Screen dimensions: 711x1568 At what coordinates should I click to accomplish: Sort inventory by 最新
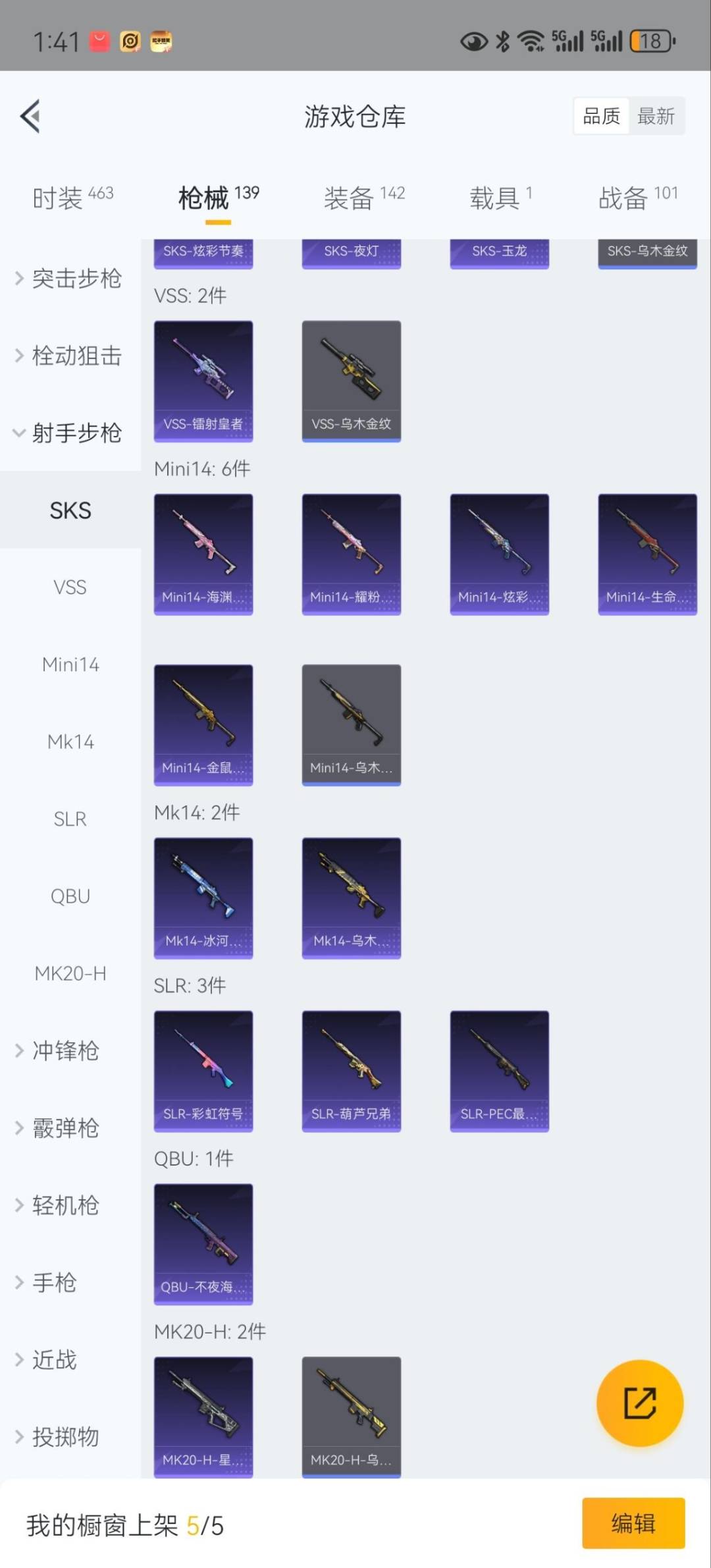[656, 117]
